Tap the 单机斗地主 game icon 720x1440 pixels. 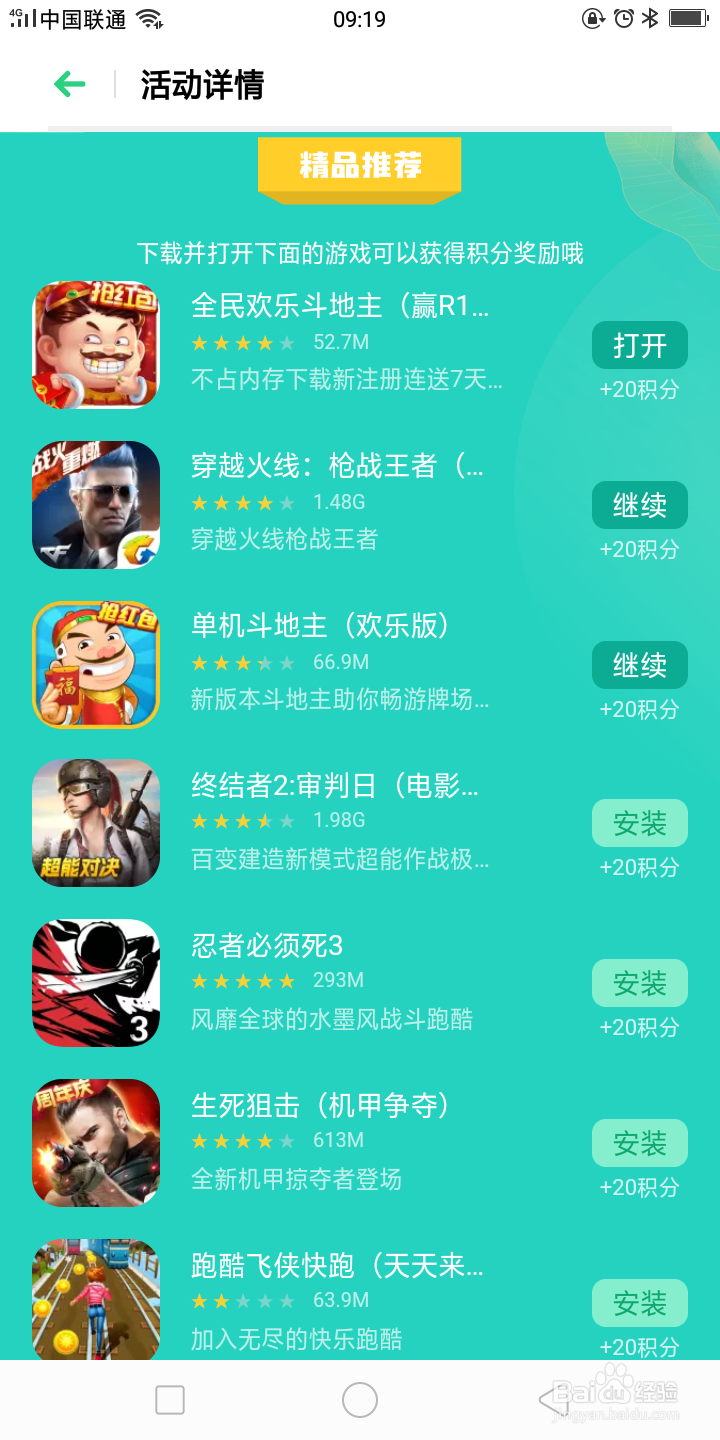click(96, 664)
